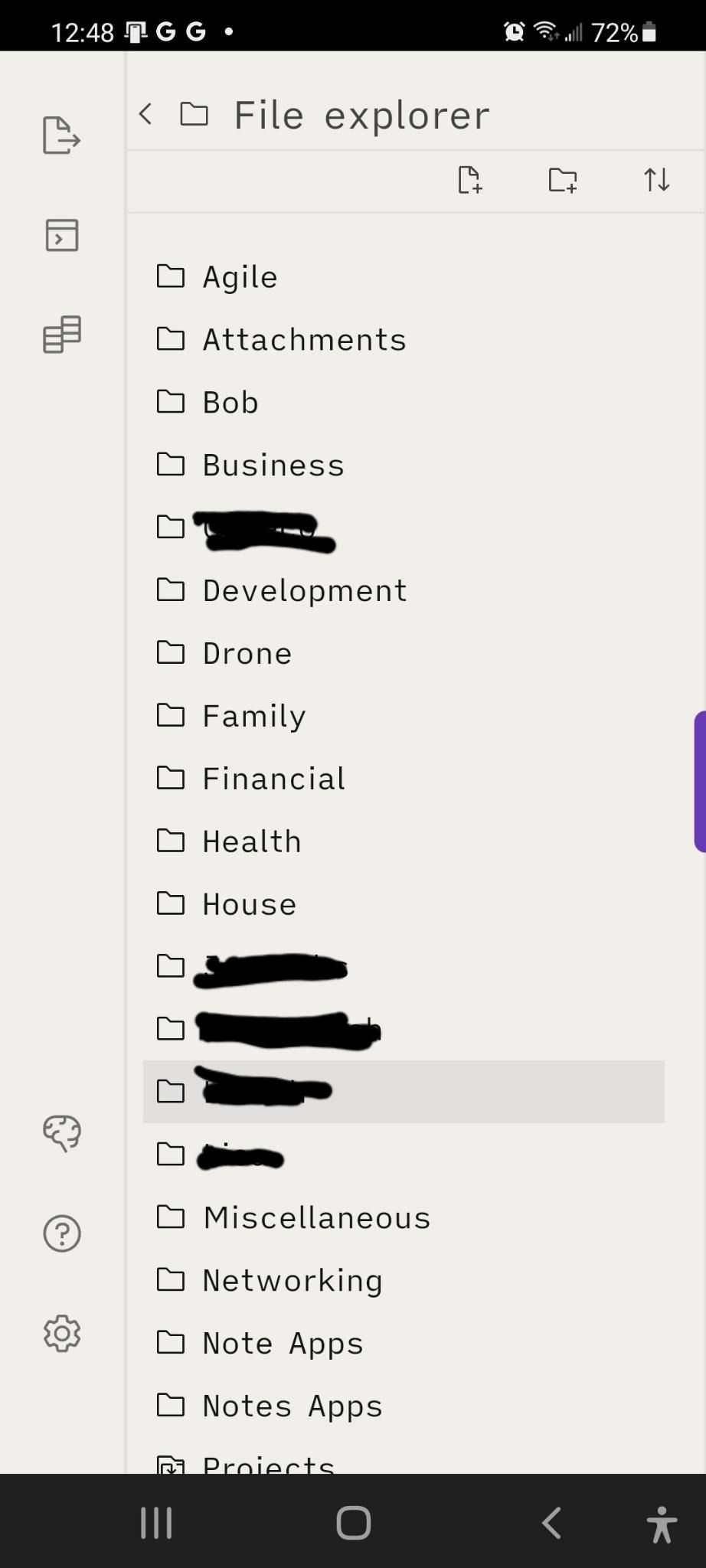Create a new note file
This screenshot has height=1568, width=706.
click(469, 181)
